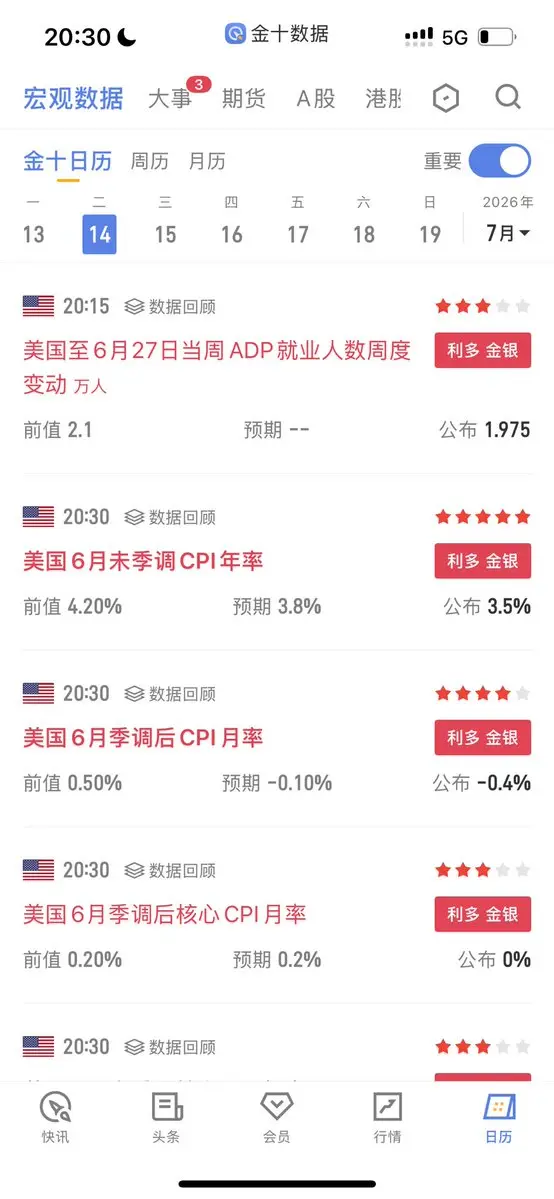The width and height of the screenshot is (554, 1199).
Task: Open the 会员 bottom tab
Action: 276,1117
